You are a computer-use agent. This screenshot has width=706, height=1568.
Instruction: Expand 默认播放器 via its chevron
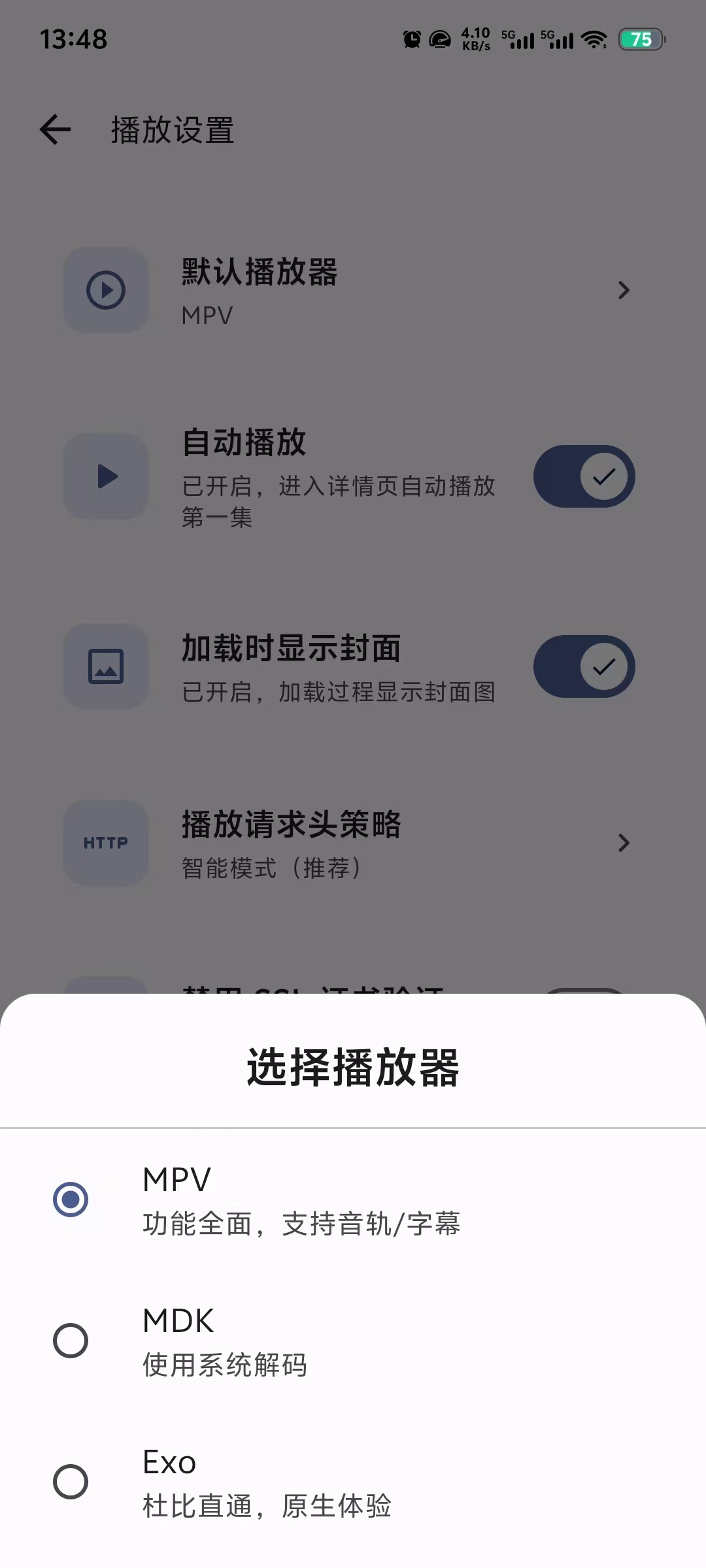(623, 291)
